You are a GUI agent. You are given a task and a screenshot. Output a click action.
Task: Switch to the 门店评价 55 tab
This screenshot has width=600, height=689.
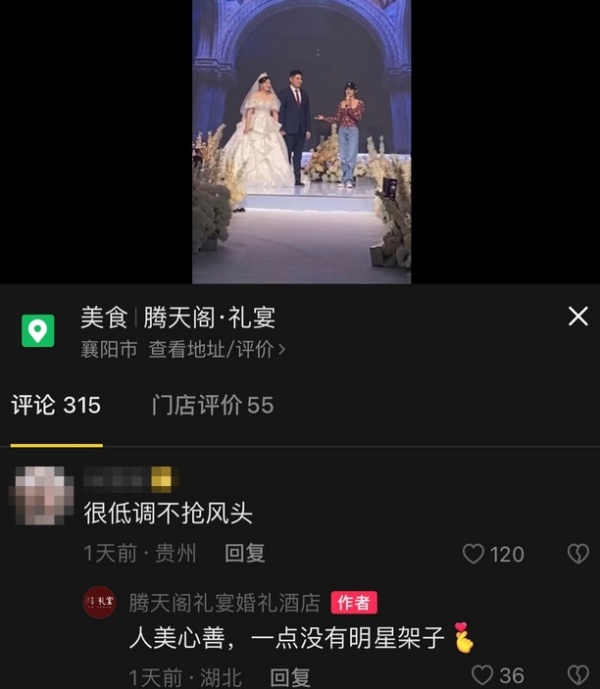coord(212,405)
